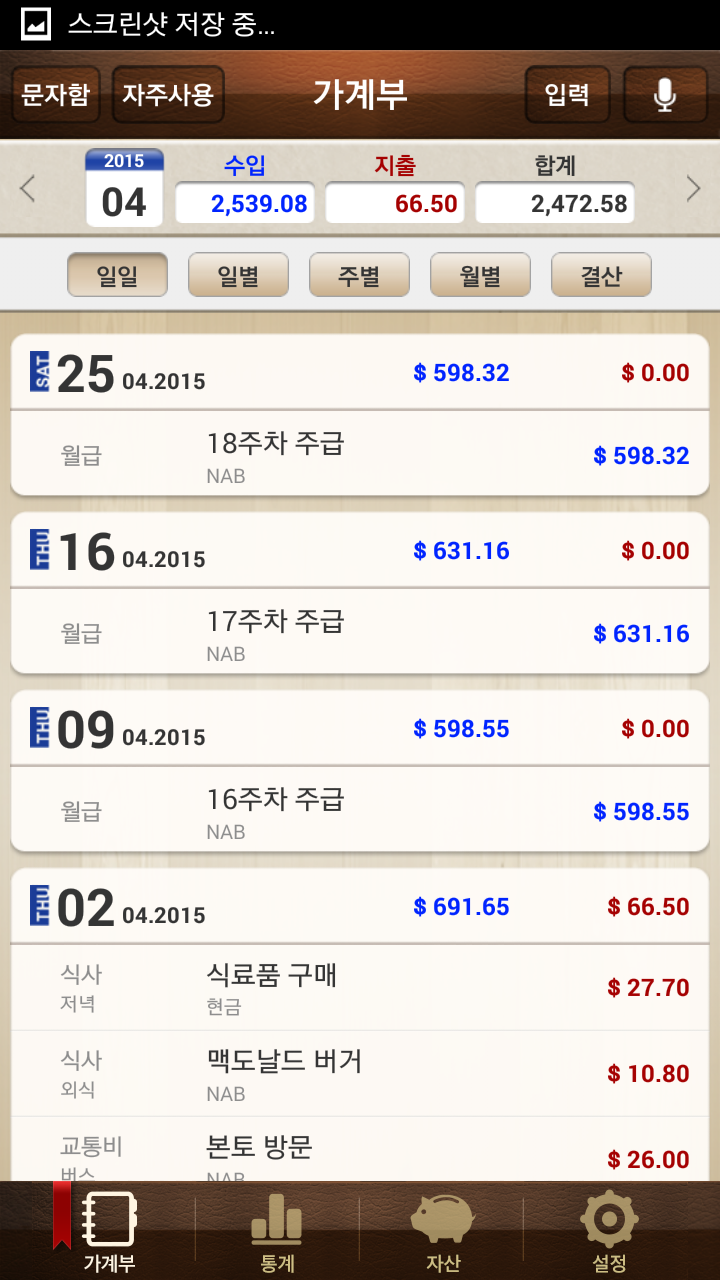The width and height of the screenshot is (720, 1280).
Task: Open the 18주차 주급 entry
Action: [x=360, y=455]
